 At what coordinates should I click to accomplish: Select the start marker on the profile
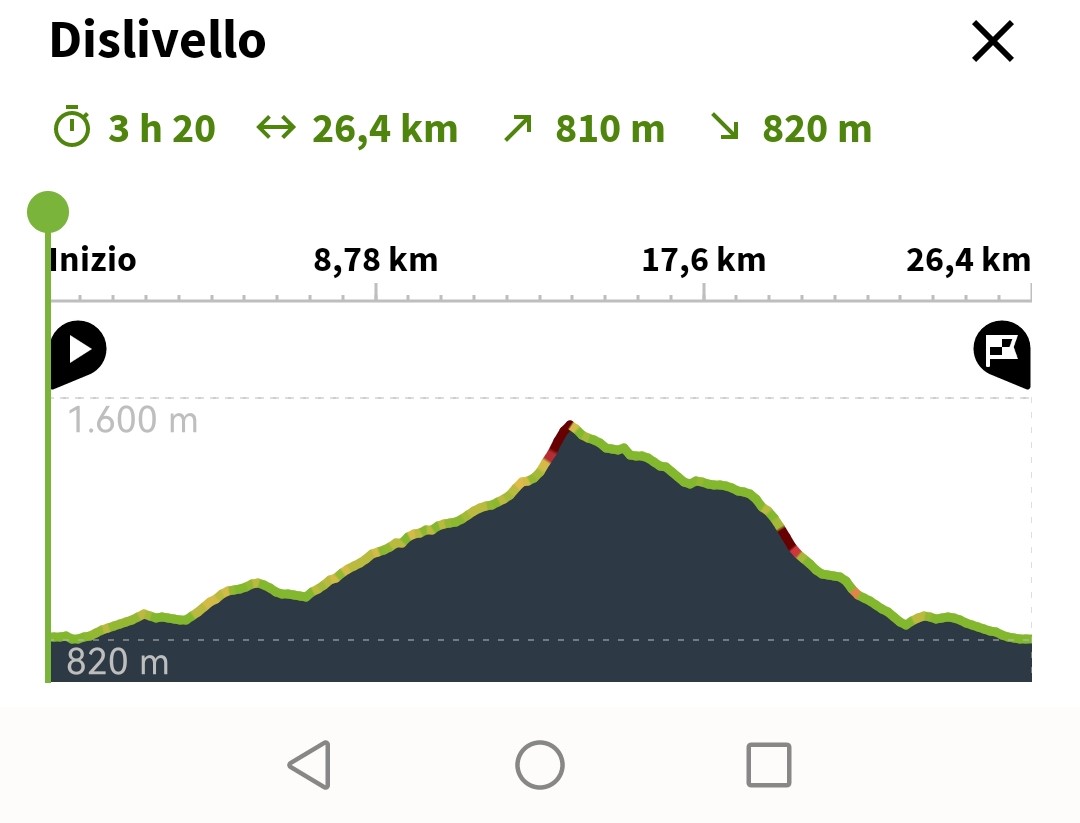coord(78,352)
